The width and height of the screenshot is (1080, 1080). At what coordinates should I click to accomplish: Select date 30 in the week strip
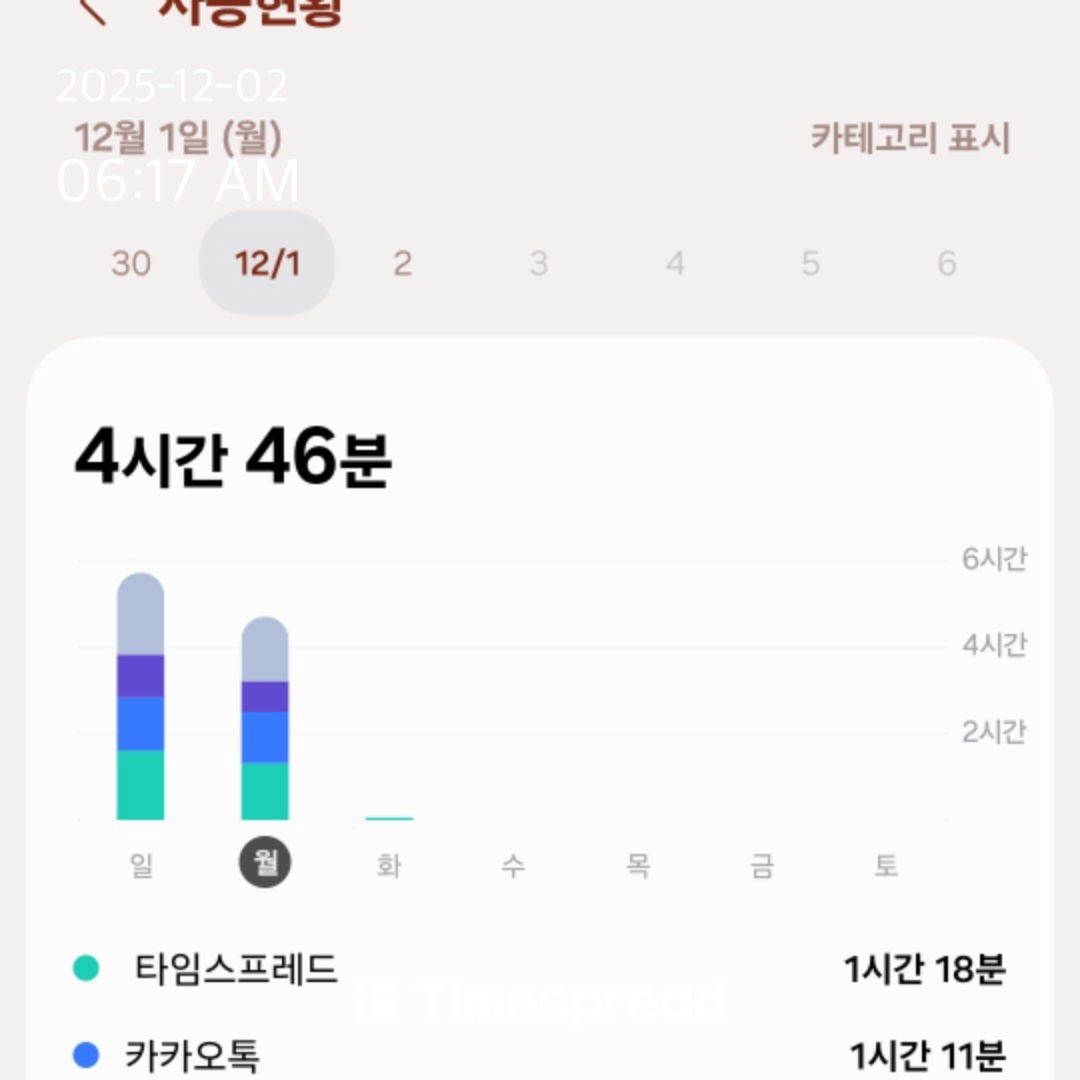pyautogui.click(x=131, y=263)
